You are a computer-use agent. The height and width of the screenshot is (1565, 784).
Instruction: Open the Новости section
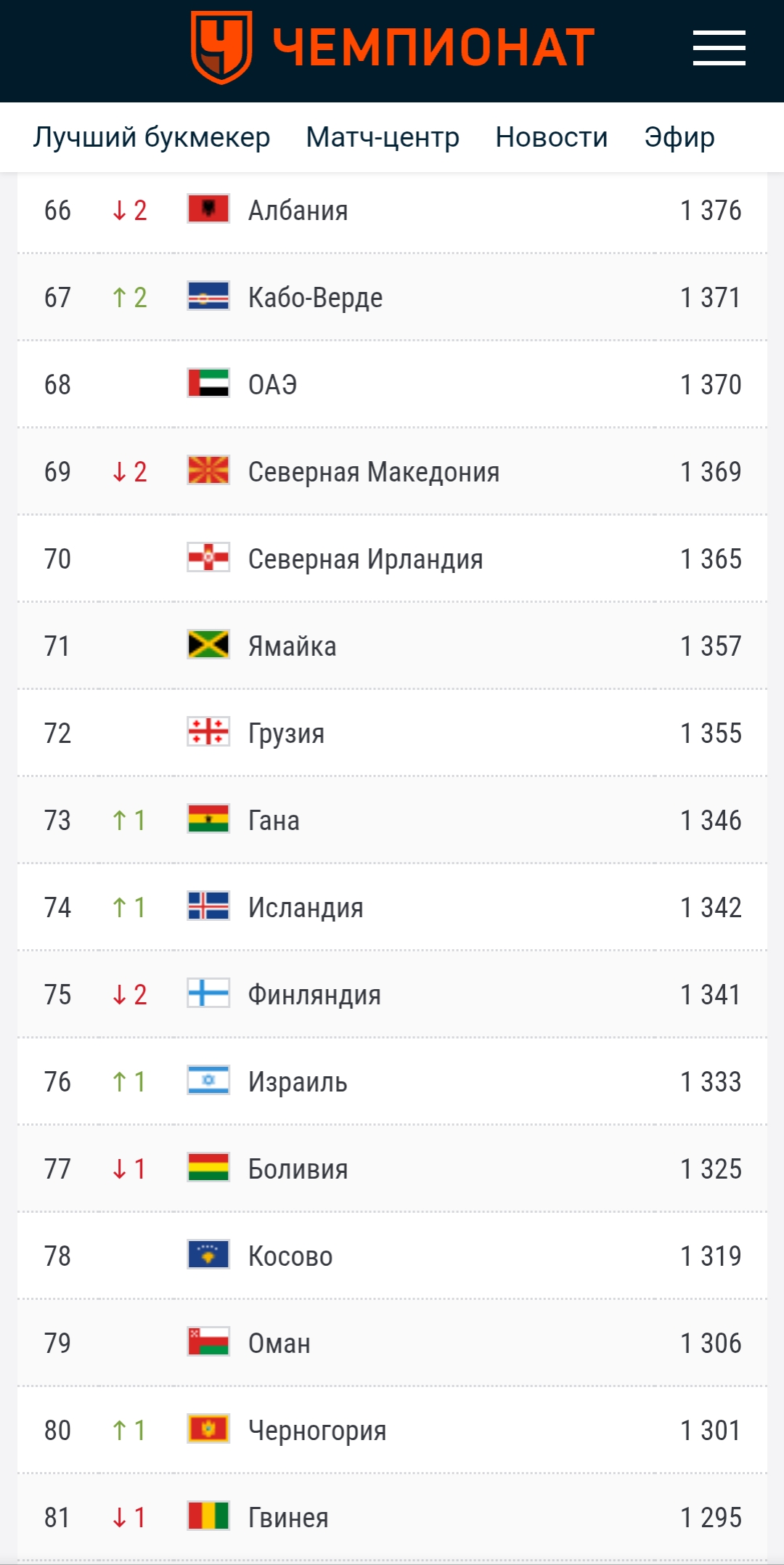[552, 137]
